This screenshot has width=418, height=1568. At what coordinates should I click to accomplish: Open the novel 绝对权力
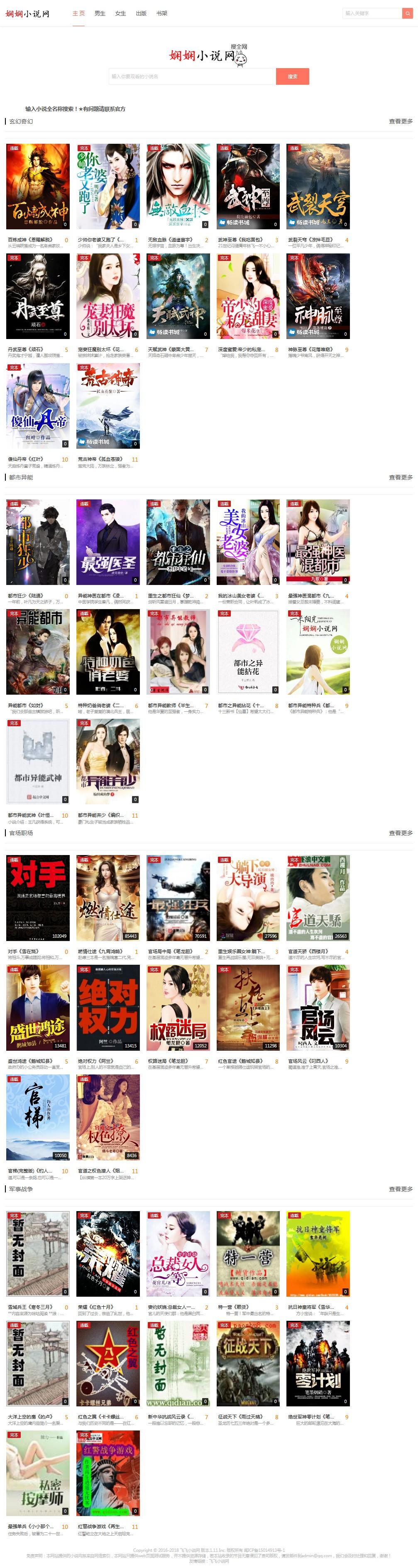click(108, 1008)
